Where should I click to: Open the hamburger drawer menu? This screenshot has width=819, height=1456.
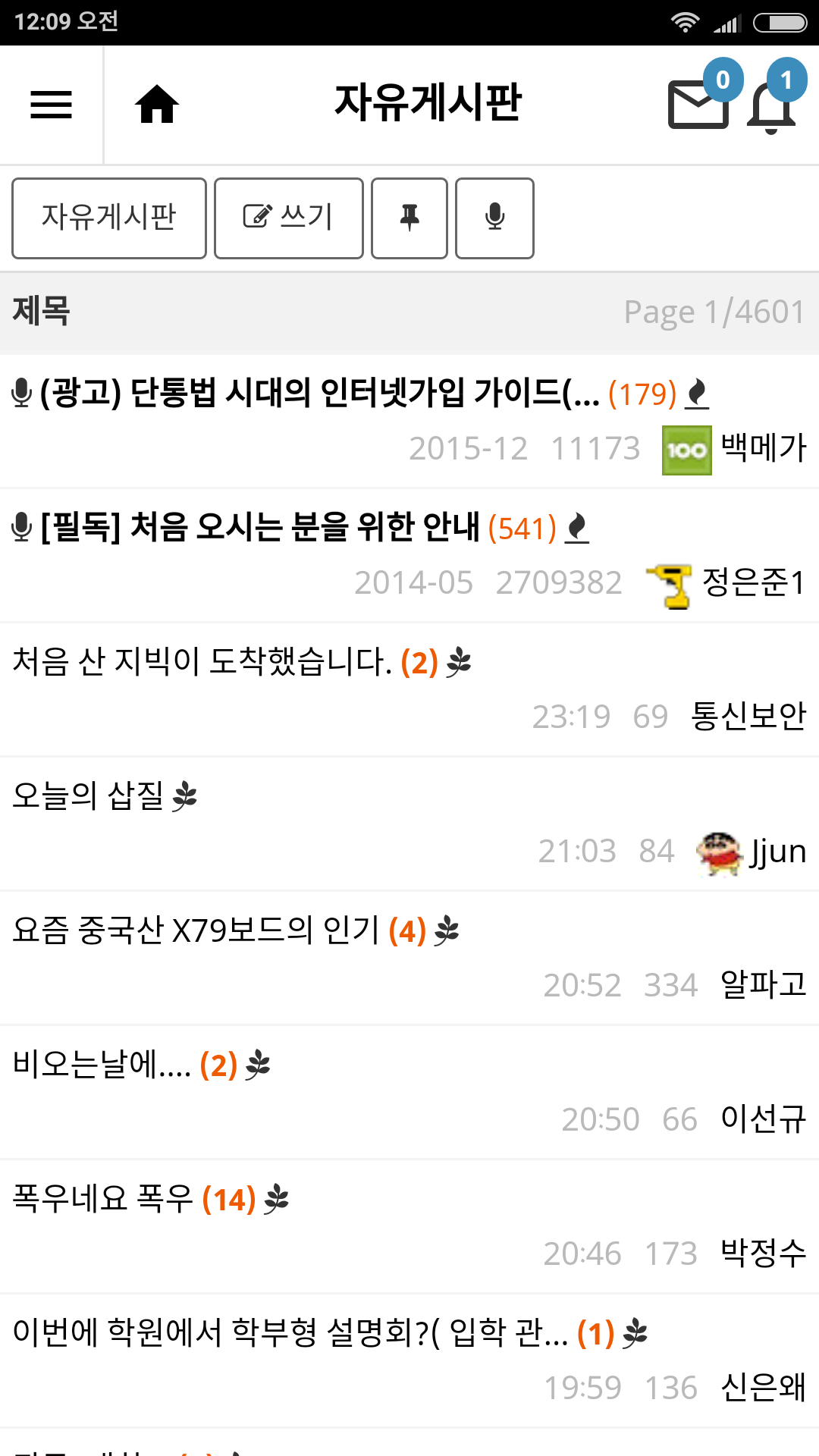coord(51,105)
